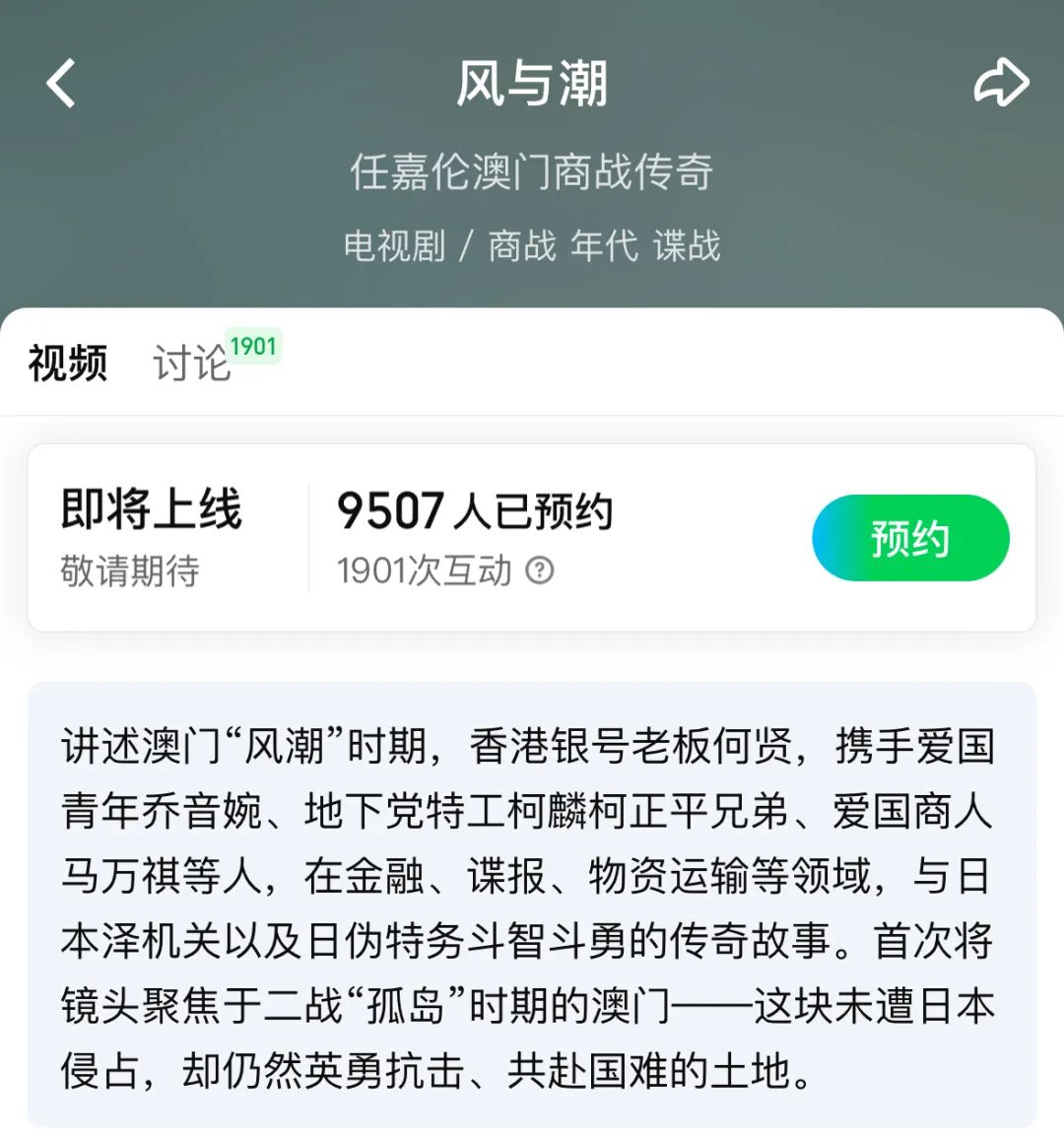
Task: Tap the subtitle 任嘉伦澳门商战传奇
Action: pyautogui.click(x=532, y=172)
